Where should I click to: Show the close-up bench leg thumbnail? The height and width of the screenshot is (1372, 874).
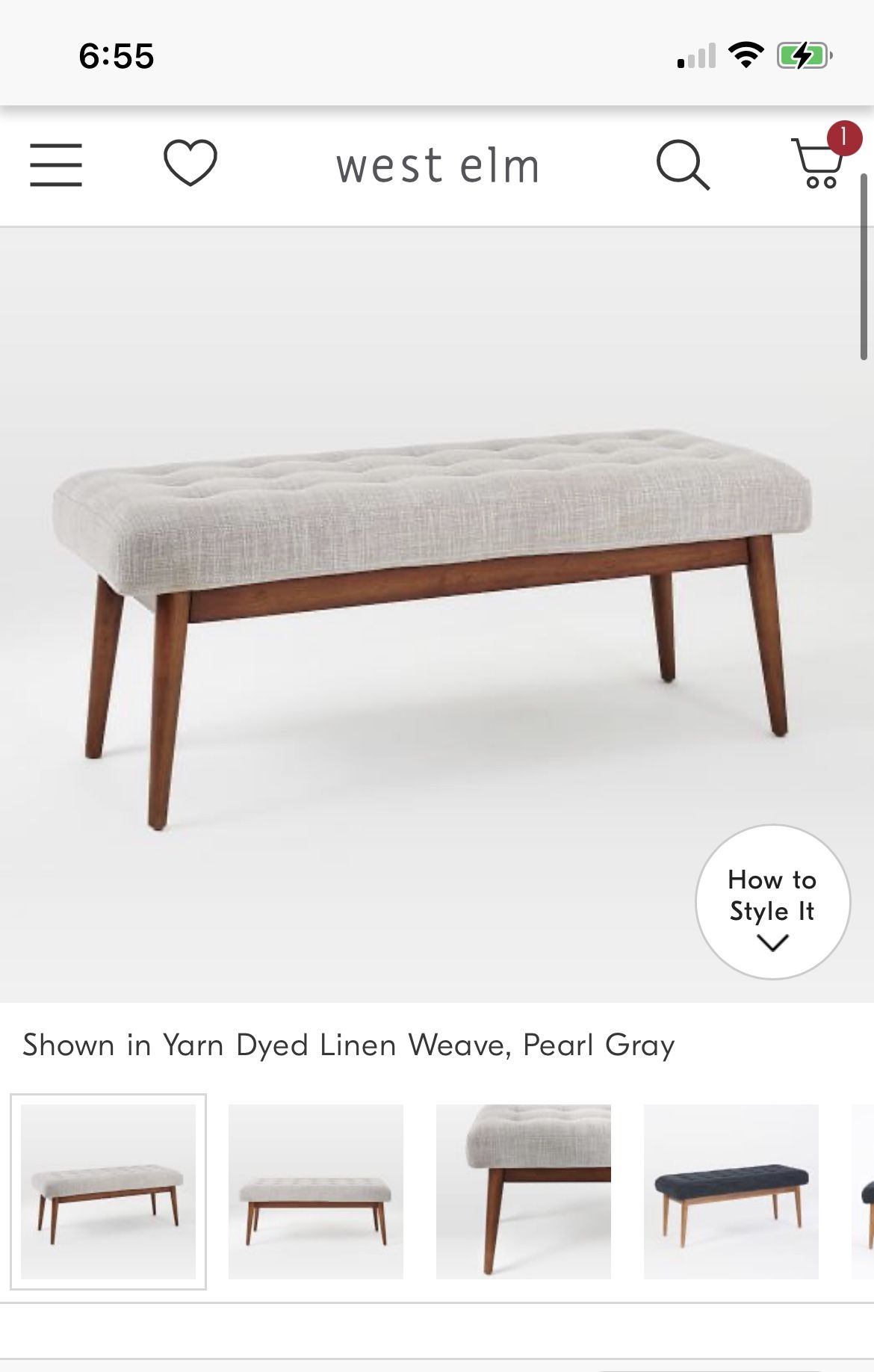(x=524, y=1192)
